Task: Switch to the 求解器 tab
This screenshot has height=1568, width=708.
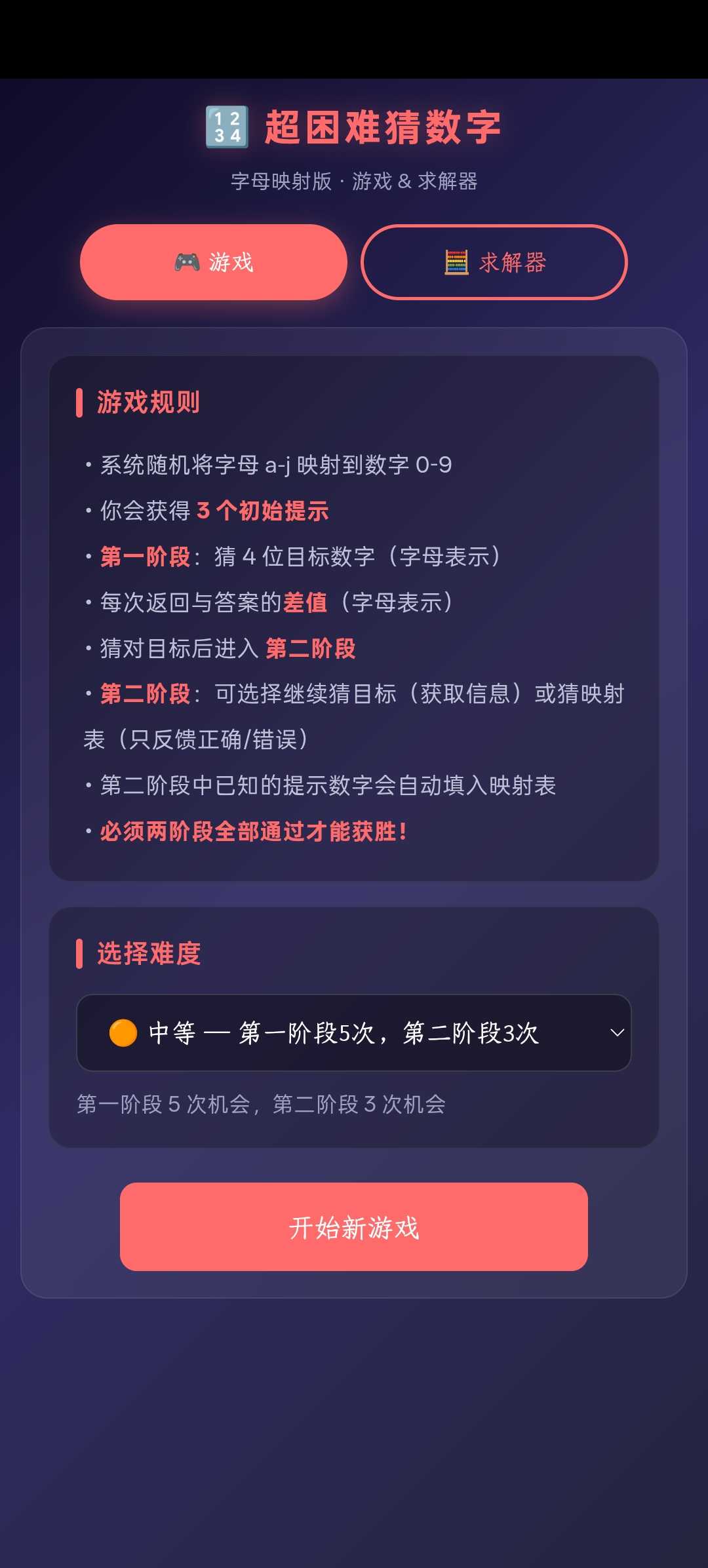Action: (494, 262)
